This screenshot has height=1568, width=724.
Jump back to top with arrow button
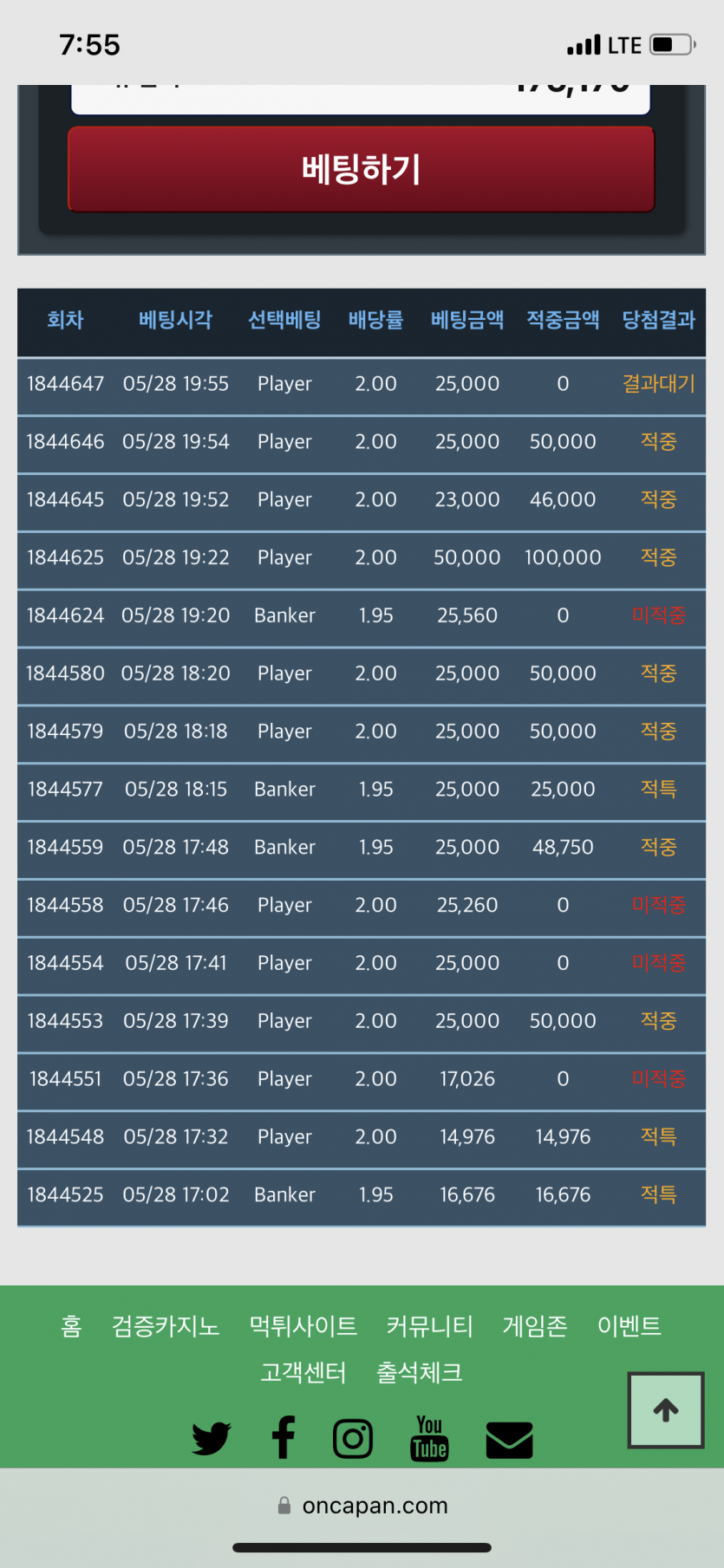[666, 1410]
